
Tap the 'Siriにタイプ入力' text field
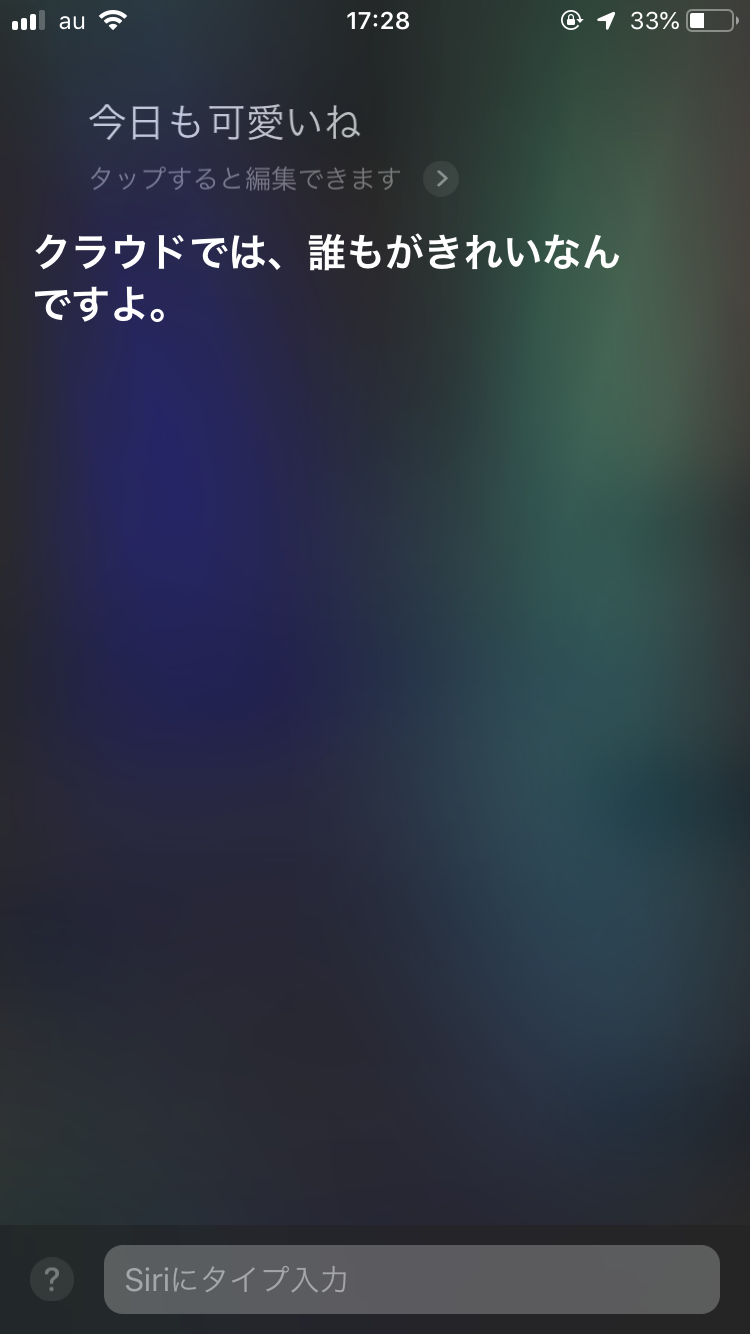(x=411, y=1279)
